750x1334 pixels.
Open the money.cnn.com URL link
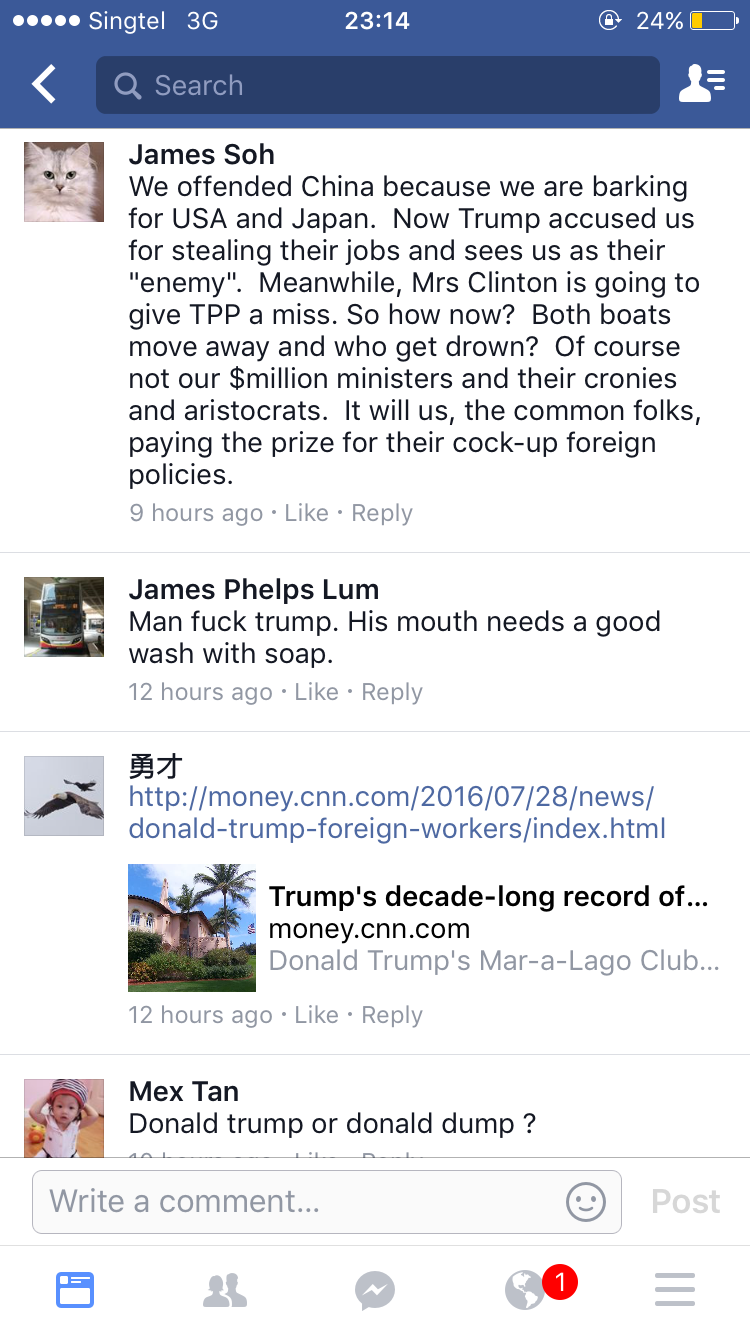(396, 813)
